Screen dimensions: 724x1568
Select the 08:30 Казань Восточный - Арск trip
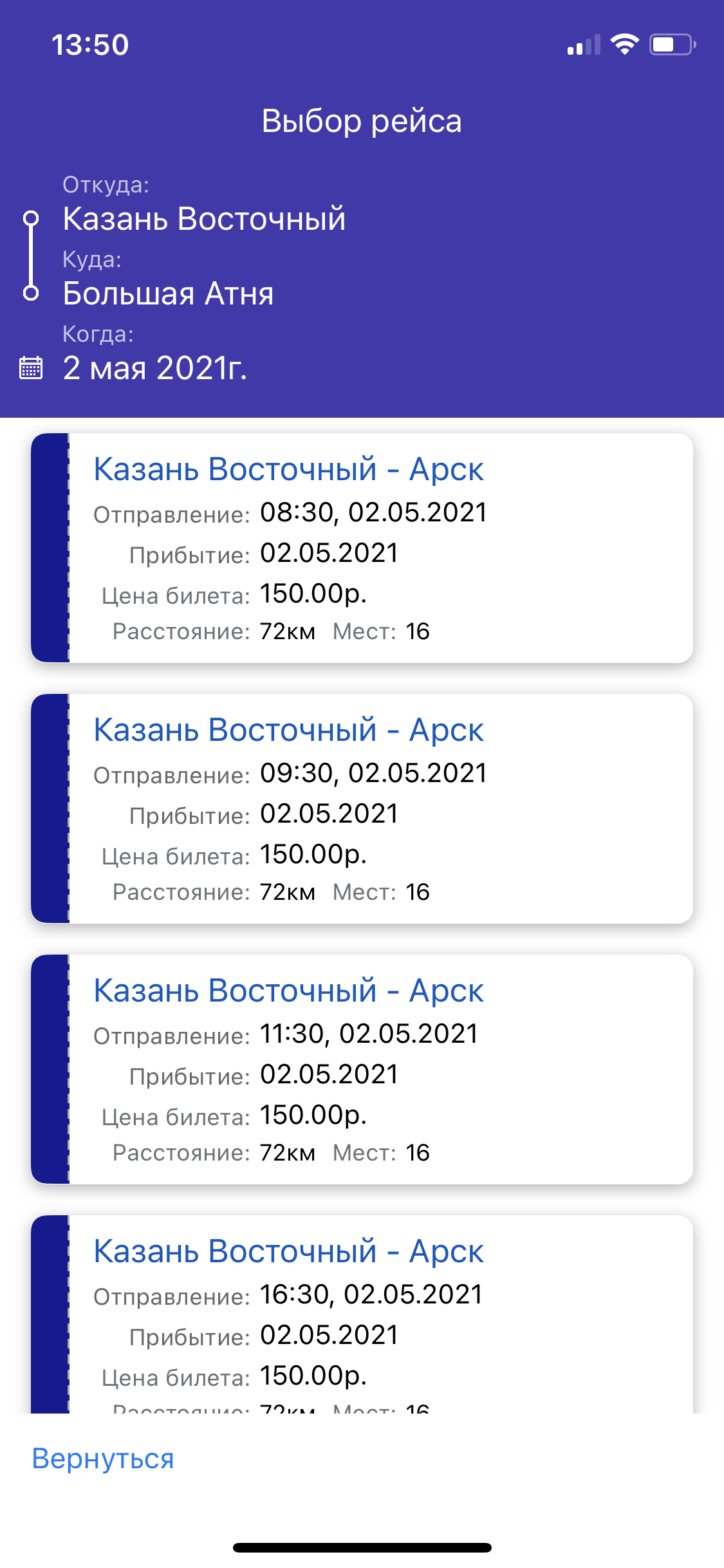[362, 548]
